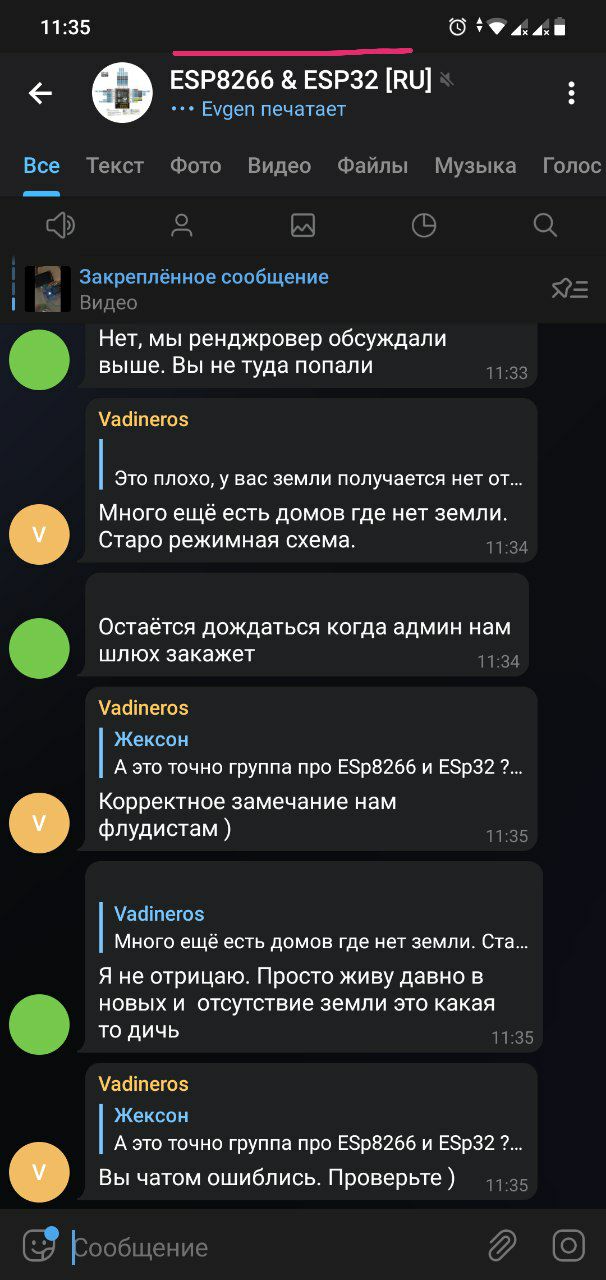Open the three-dot overflow menu

click(x=571, y=94)
